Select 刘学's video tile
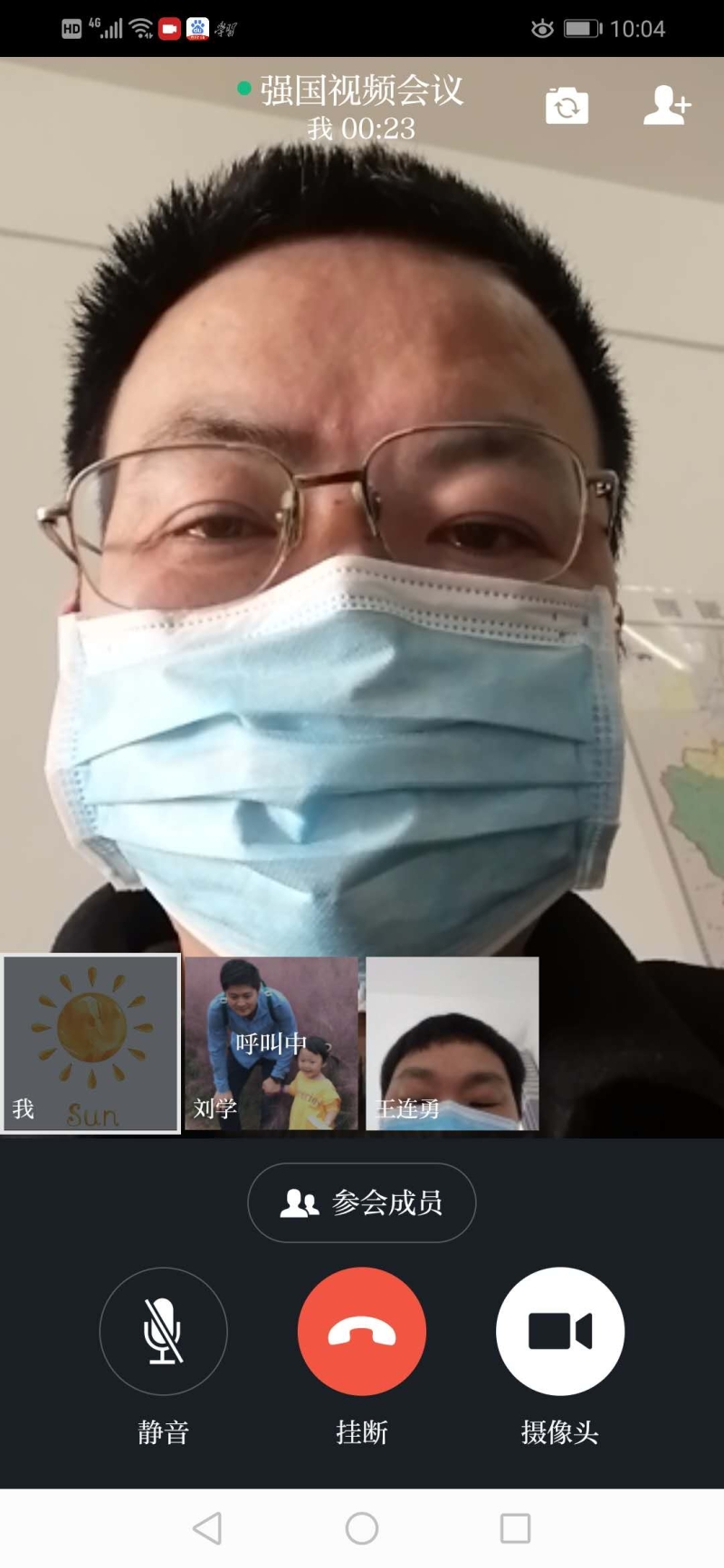The height and width of the screenshot is (1568, 724). point(271,1043)
